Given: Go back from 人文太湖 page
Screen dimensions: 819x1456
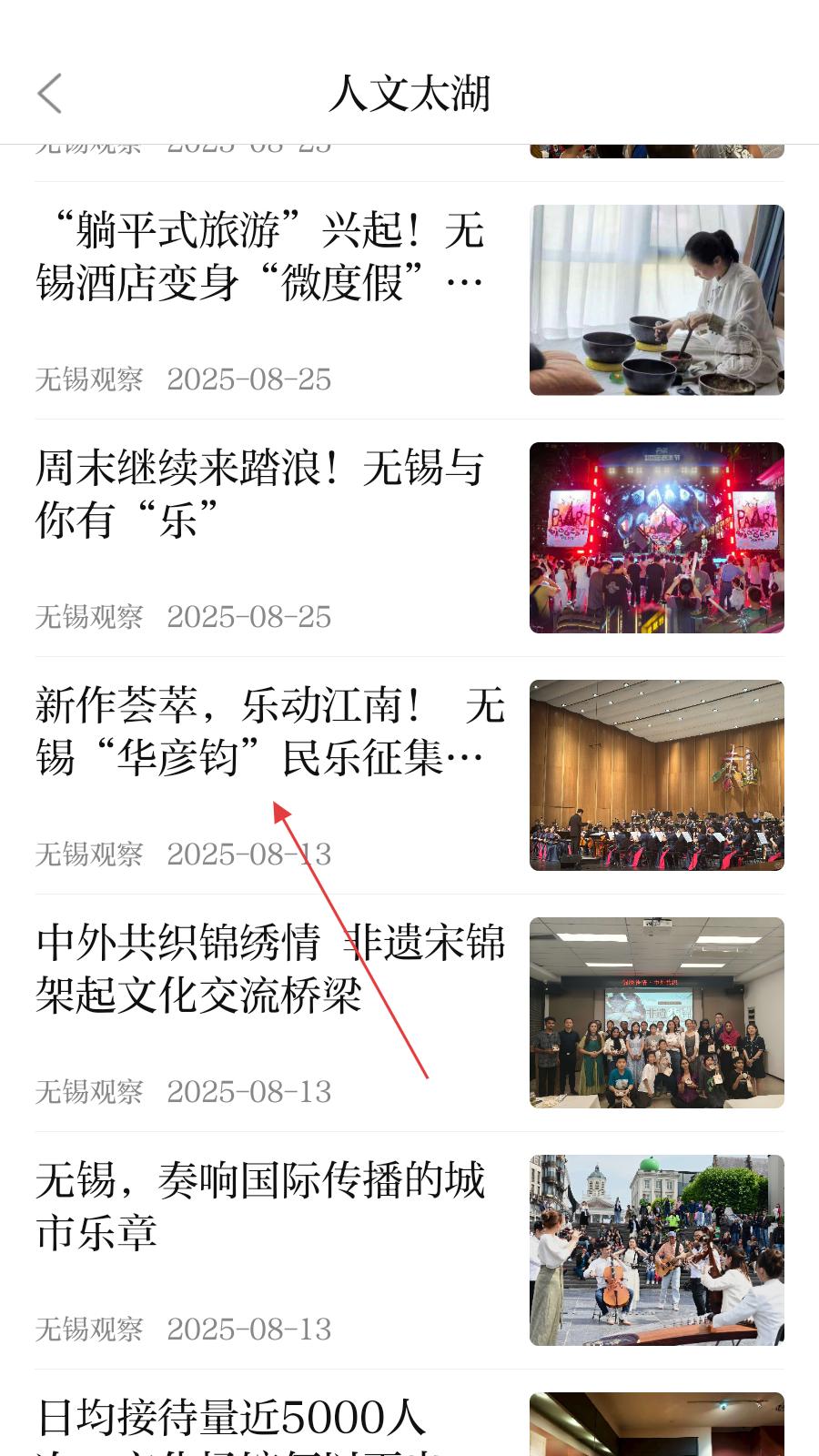Looking at the screenshot, I should 50,94.
